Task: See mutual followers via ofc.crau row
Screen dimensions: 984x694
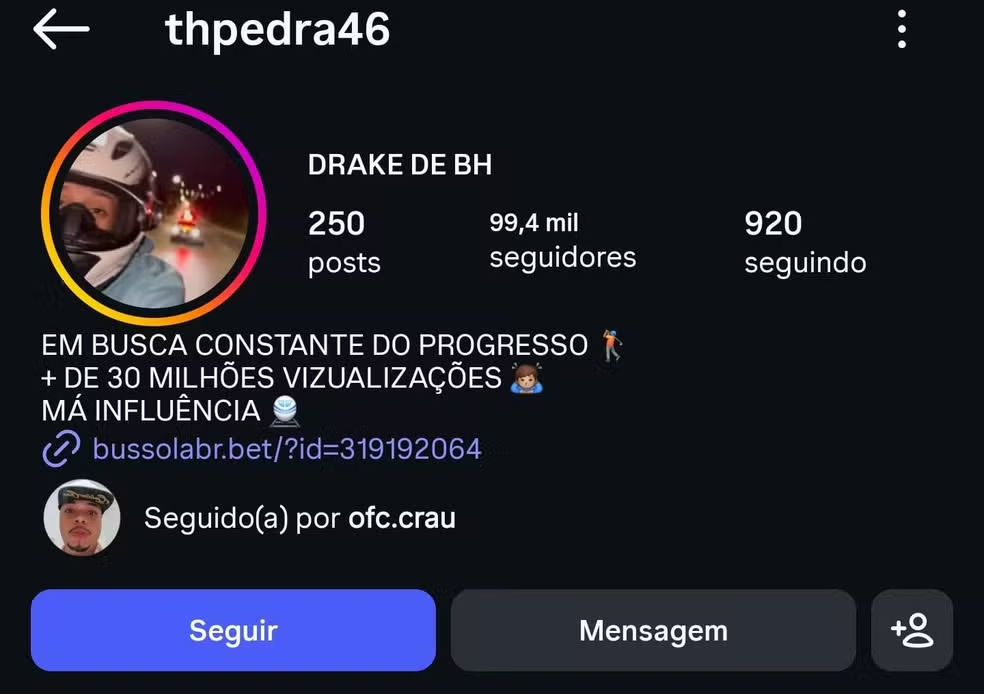Action: 299,518
